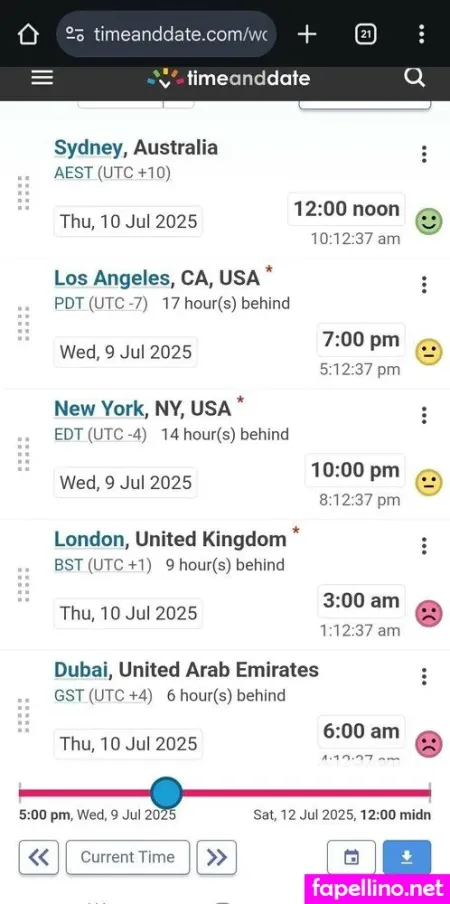Step the time forward with double-right arrows
The width and height of the screenshot is (450, 904).
(x=216, y=857)
